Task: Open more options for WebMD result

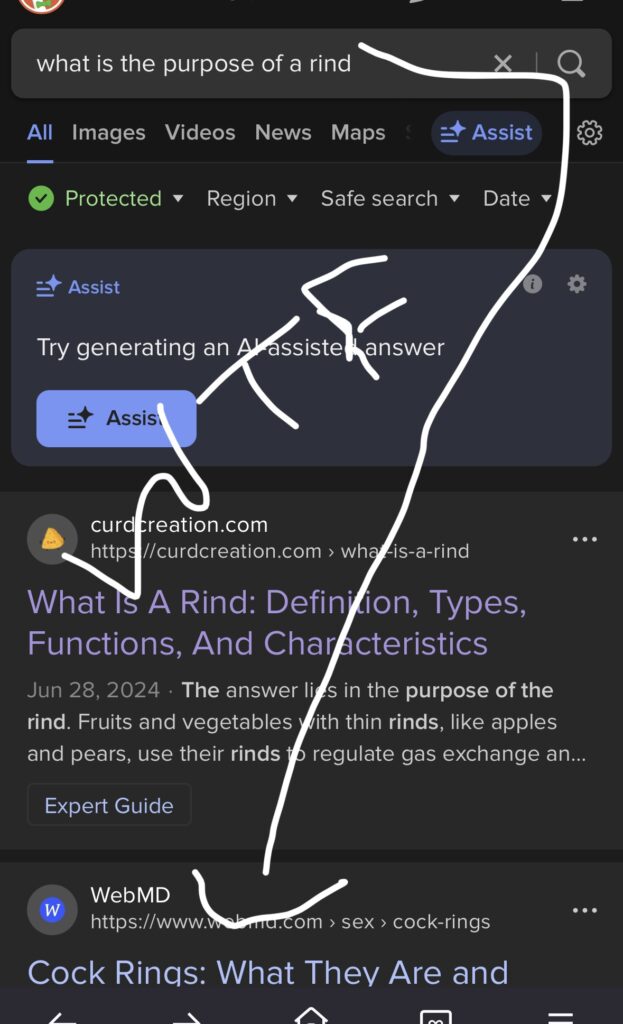Action: pos(584,910)
